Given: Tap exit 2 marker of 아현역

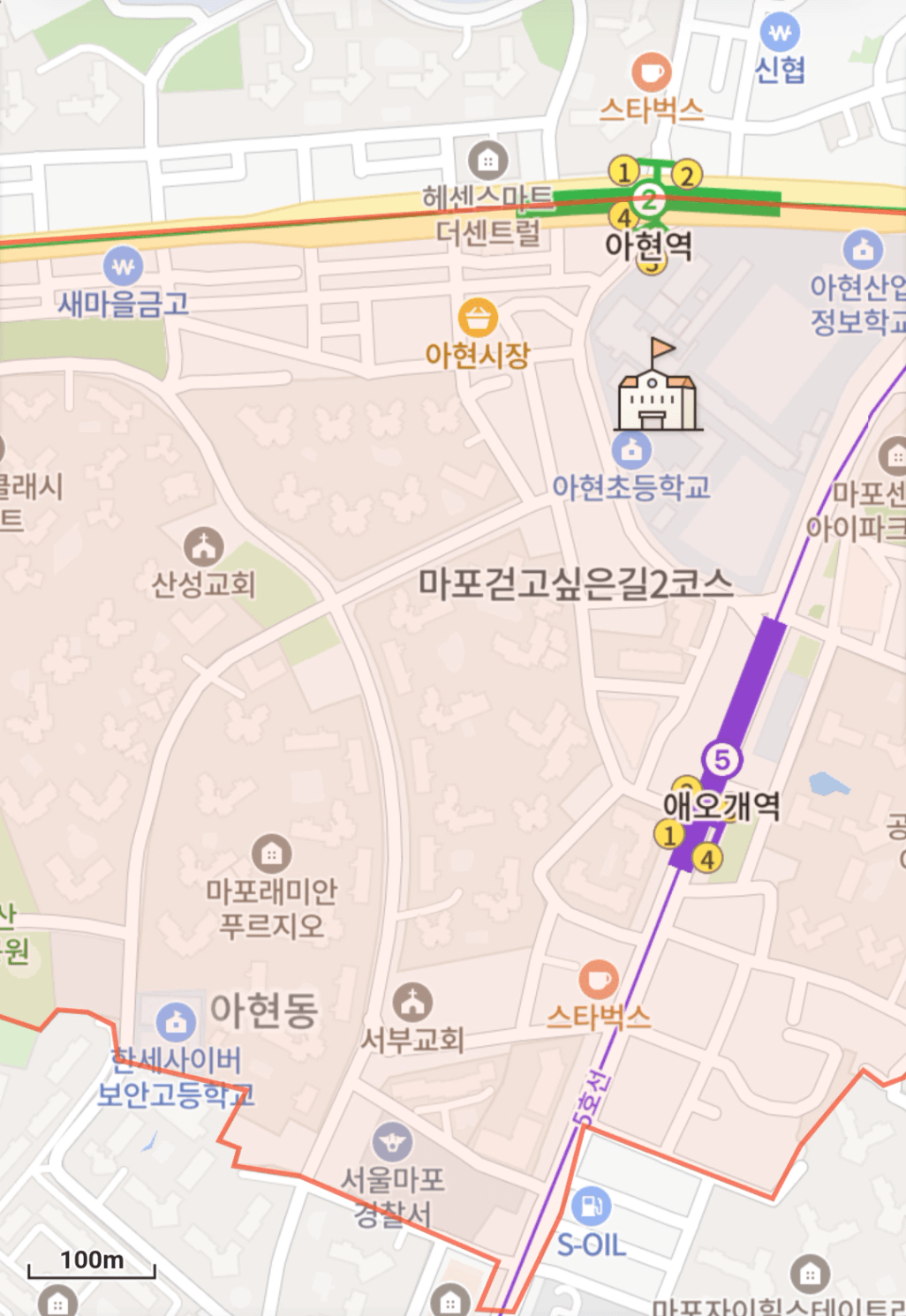Looking at the screenshot, I should [687, 176].
